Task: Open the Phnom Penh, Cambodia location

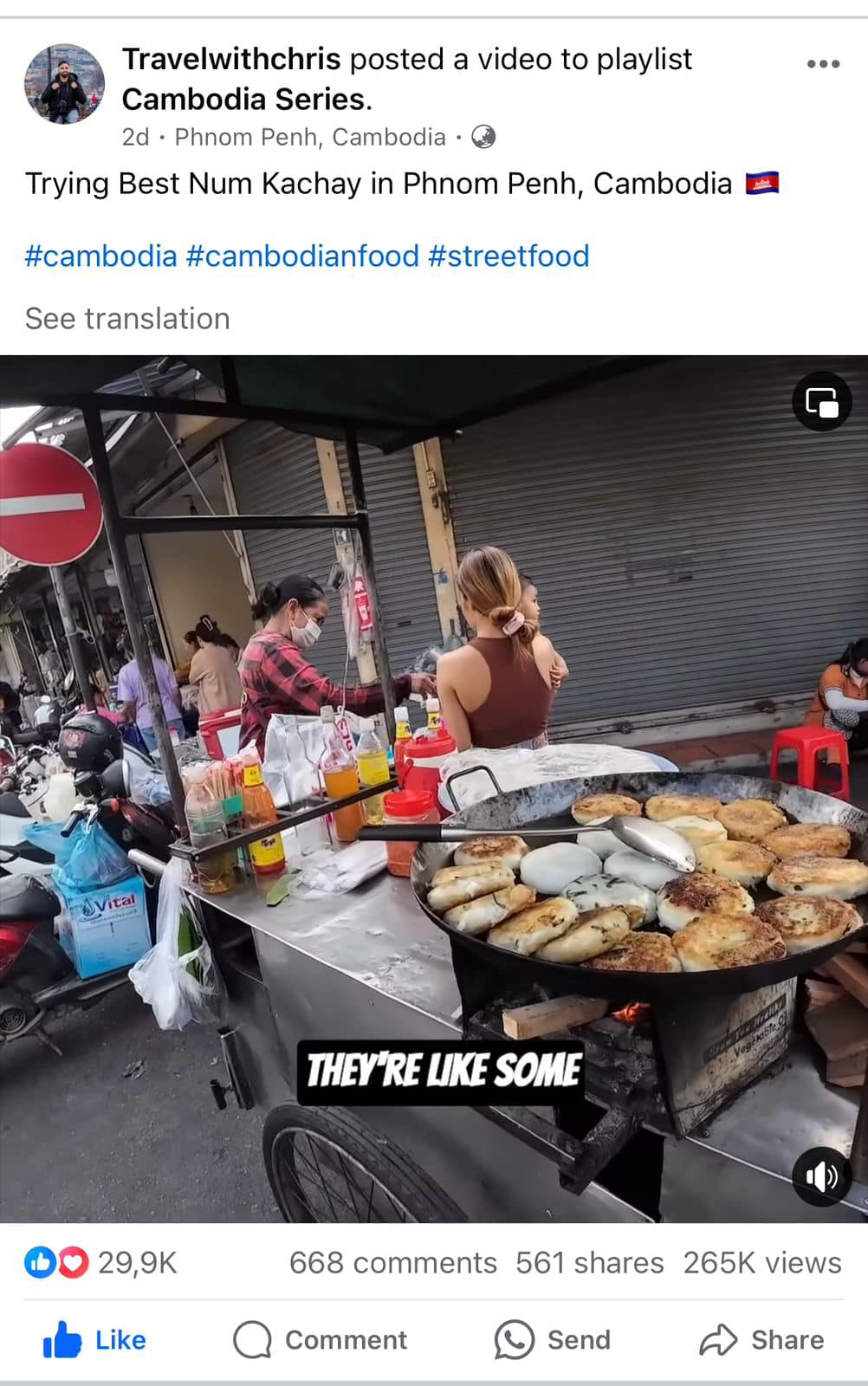Action: coord(310,137)
